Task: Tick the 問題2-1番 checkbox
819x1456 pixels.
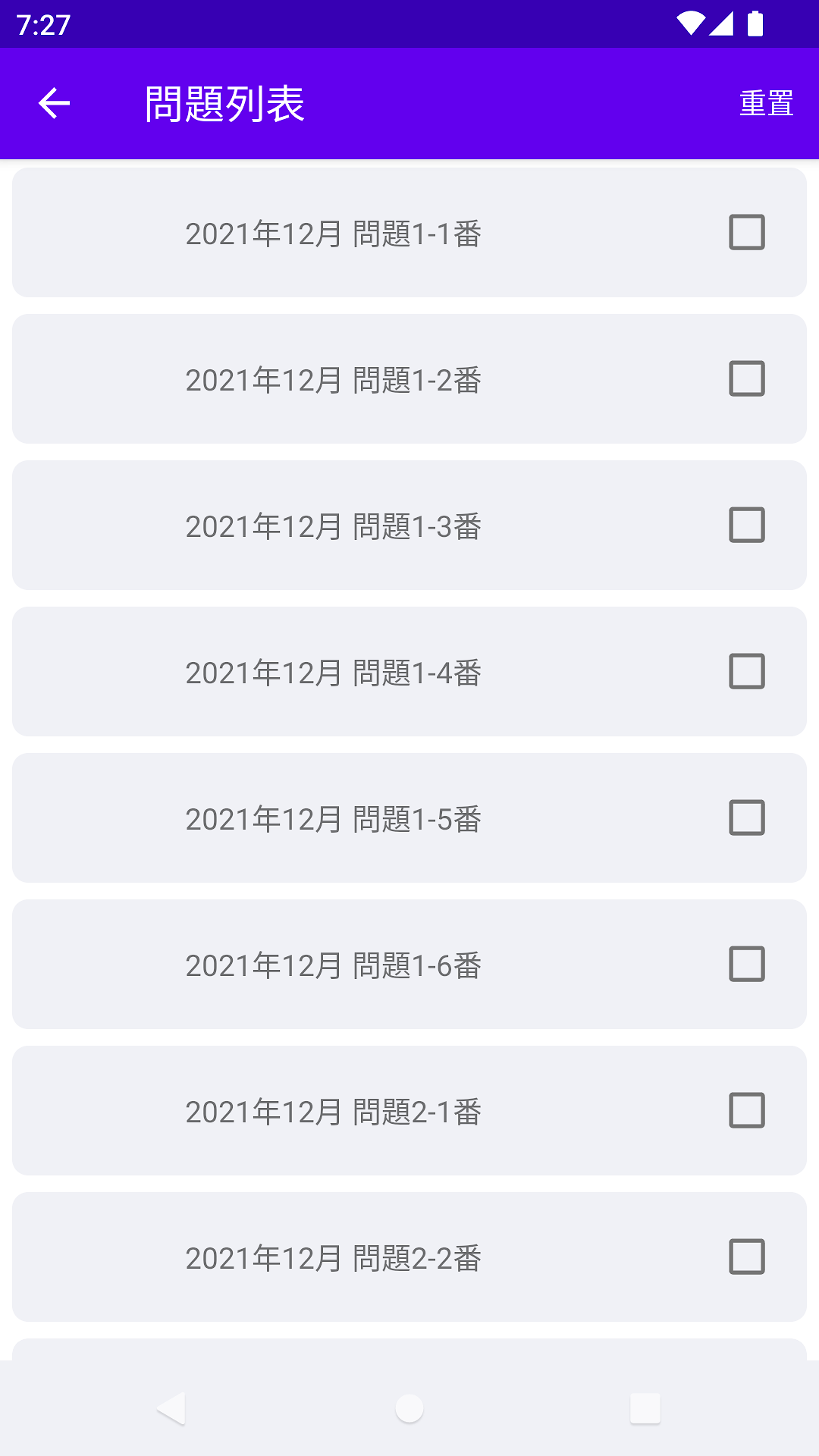Action: click(747, 1110)
